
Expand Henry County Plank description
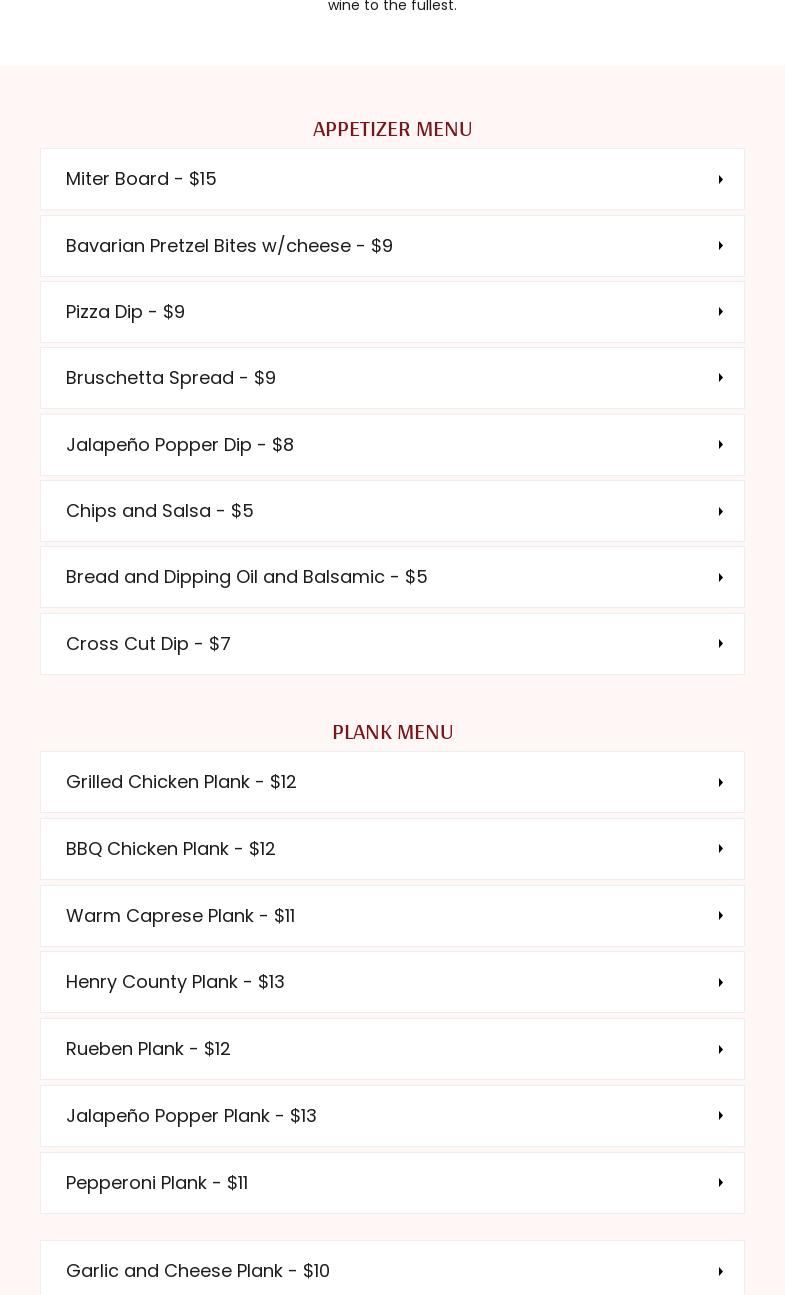click(392, 982)
